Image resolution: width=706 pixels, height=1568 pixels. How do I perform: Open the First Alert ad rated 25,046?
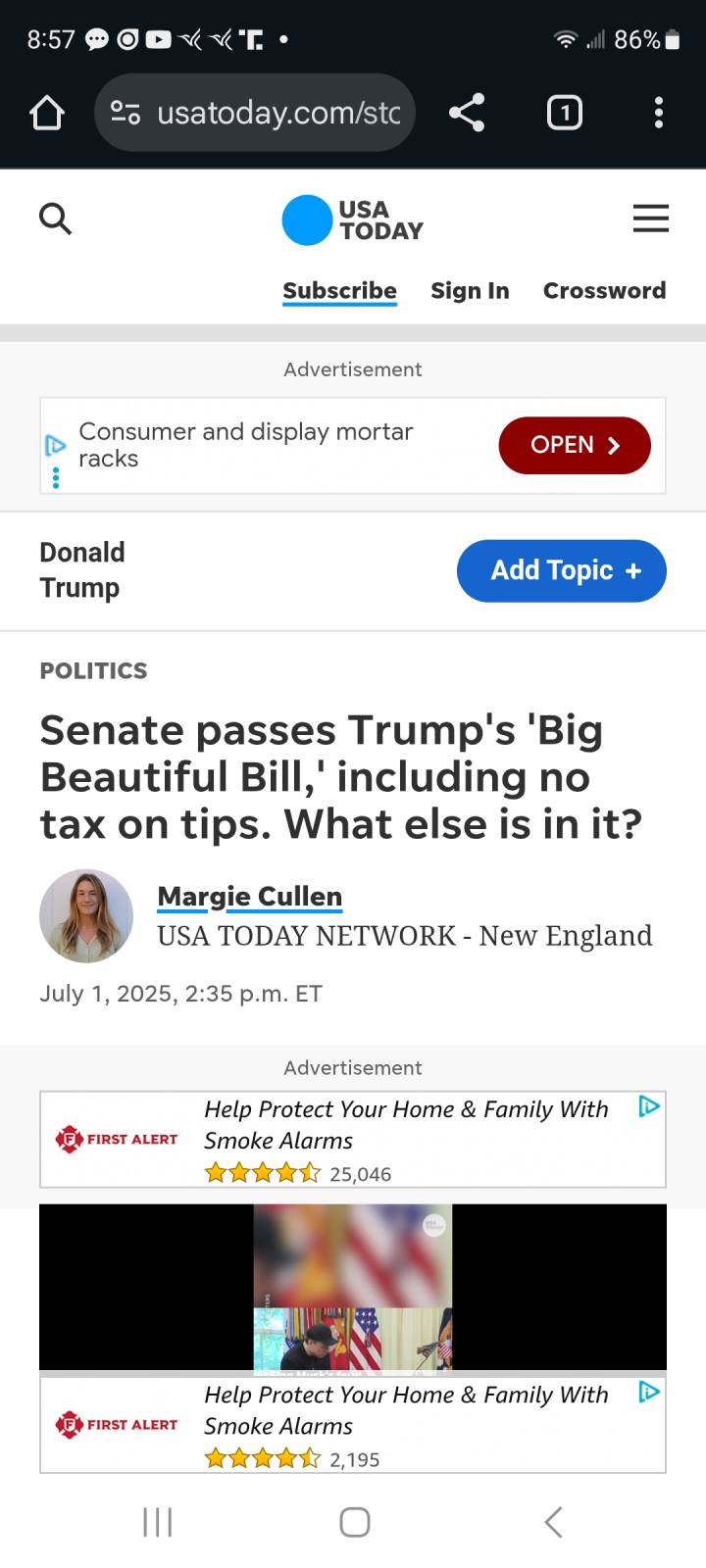pyautogui.click(x=353, y=1140)
